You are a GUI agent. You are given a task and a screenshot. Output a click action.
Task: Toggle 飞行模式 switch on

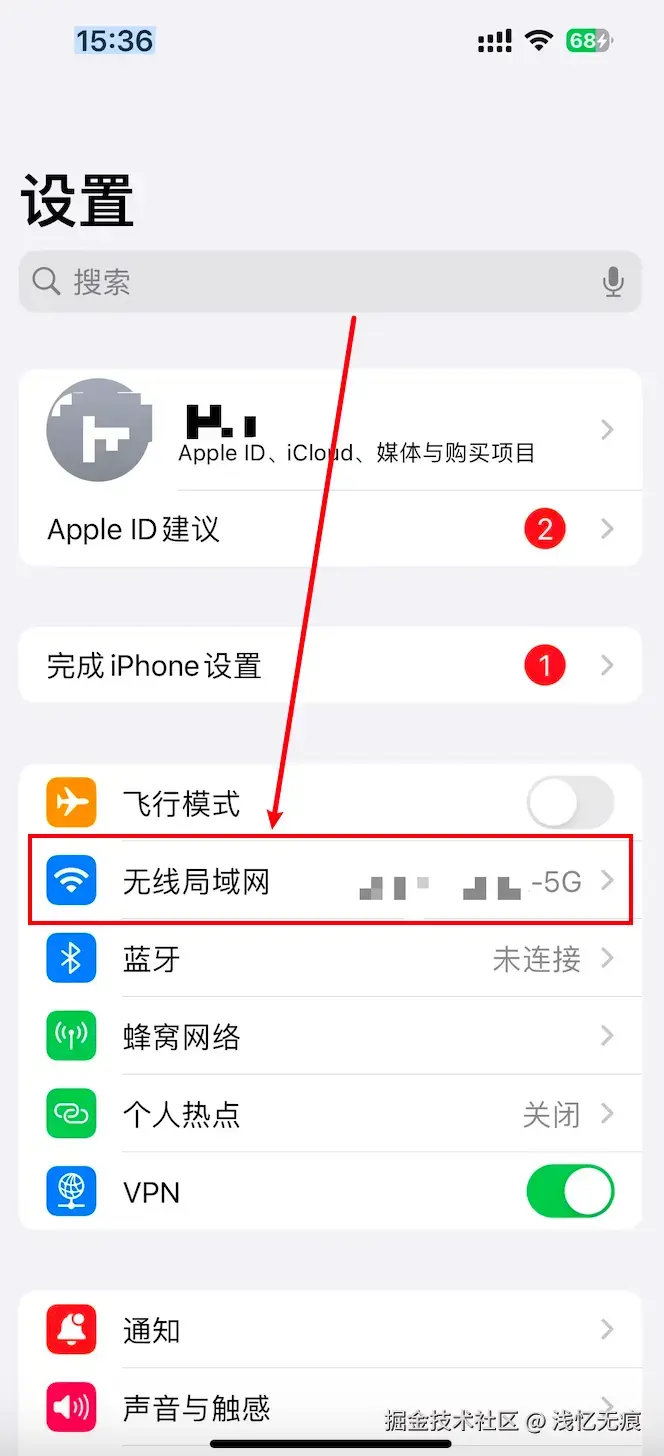click(569, 802)
